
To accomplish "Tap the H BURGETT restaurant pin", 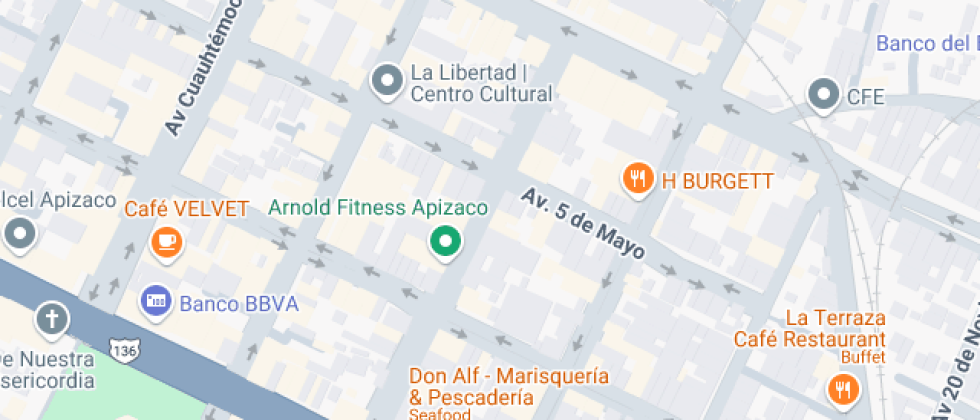I will tap(638, 180).
